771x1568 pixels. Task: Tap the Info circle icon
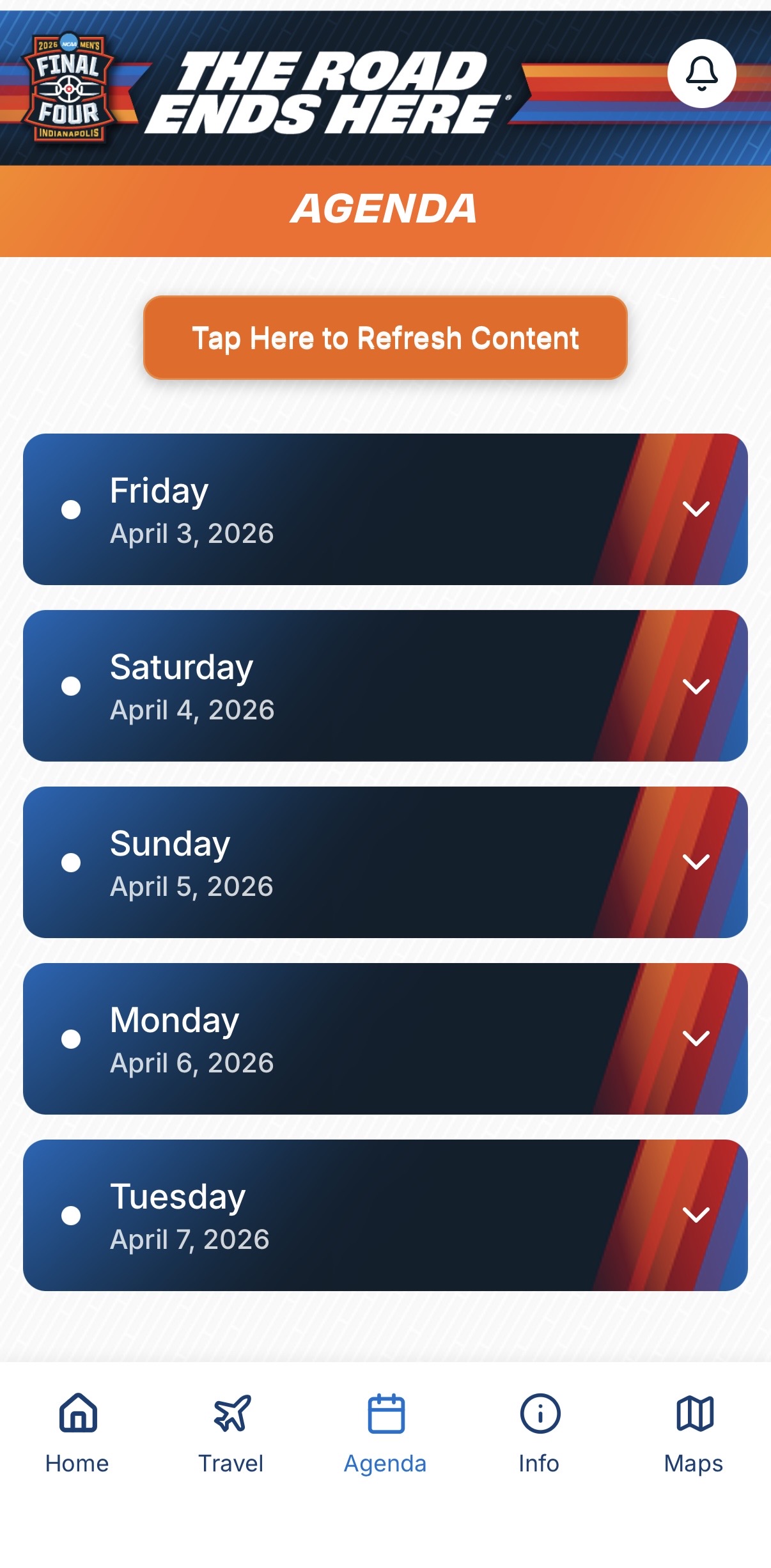pyautogui.click(x=538, y=1415)
